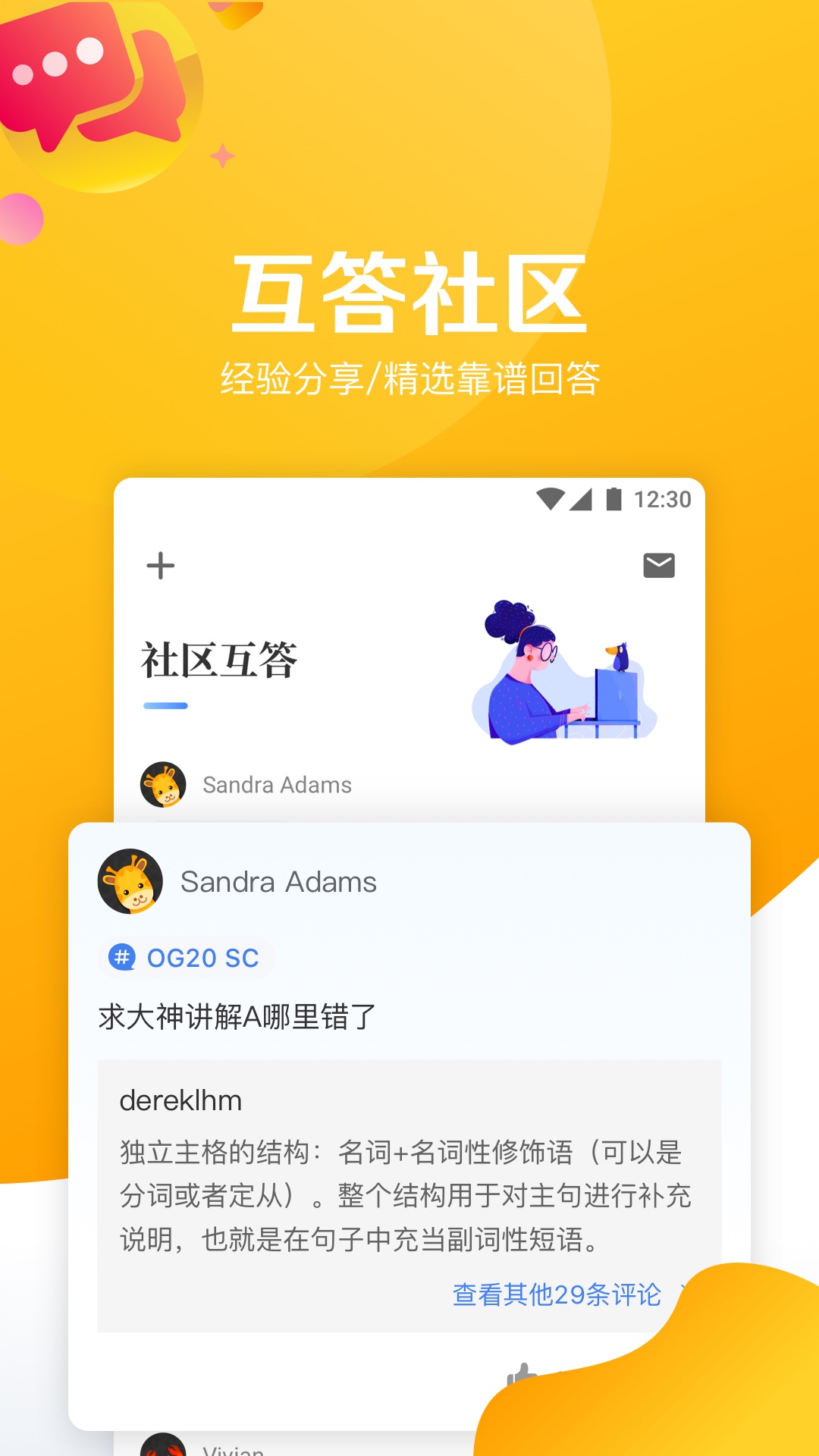Click the plus icon to create new post

[160, 565]
